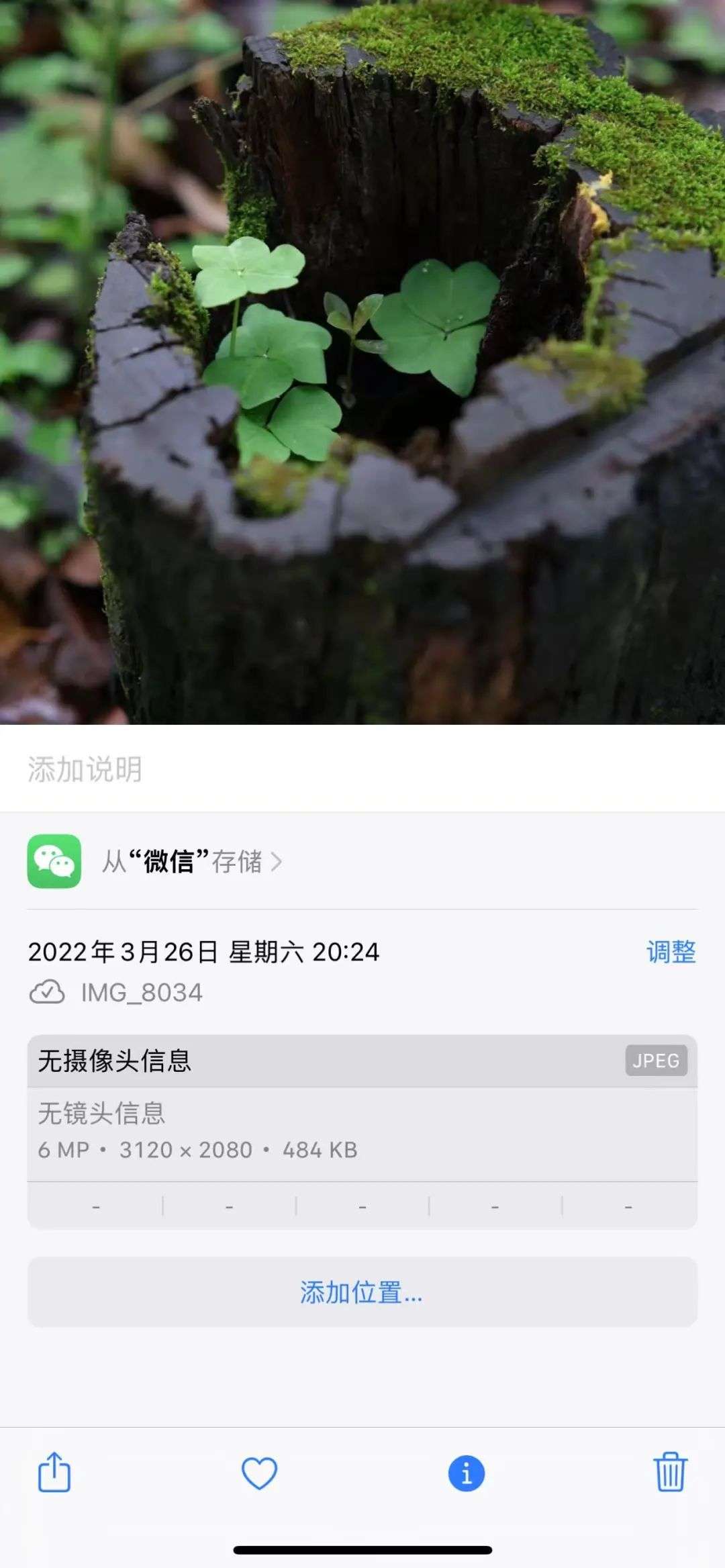Delete the photo with the trash icon
Image resolution: width=725 pixels, height=1568 pixels.
(670, 1472)
